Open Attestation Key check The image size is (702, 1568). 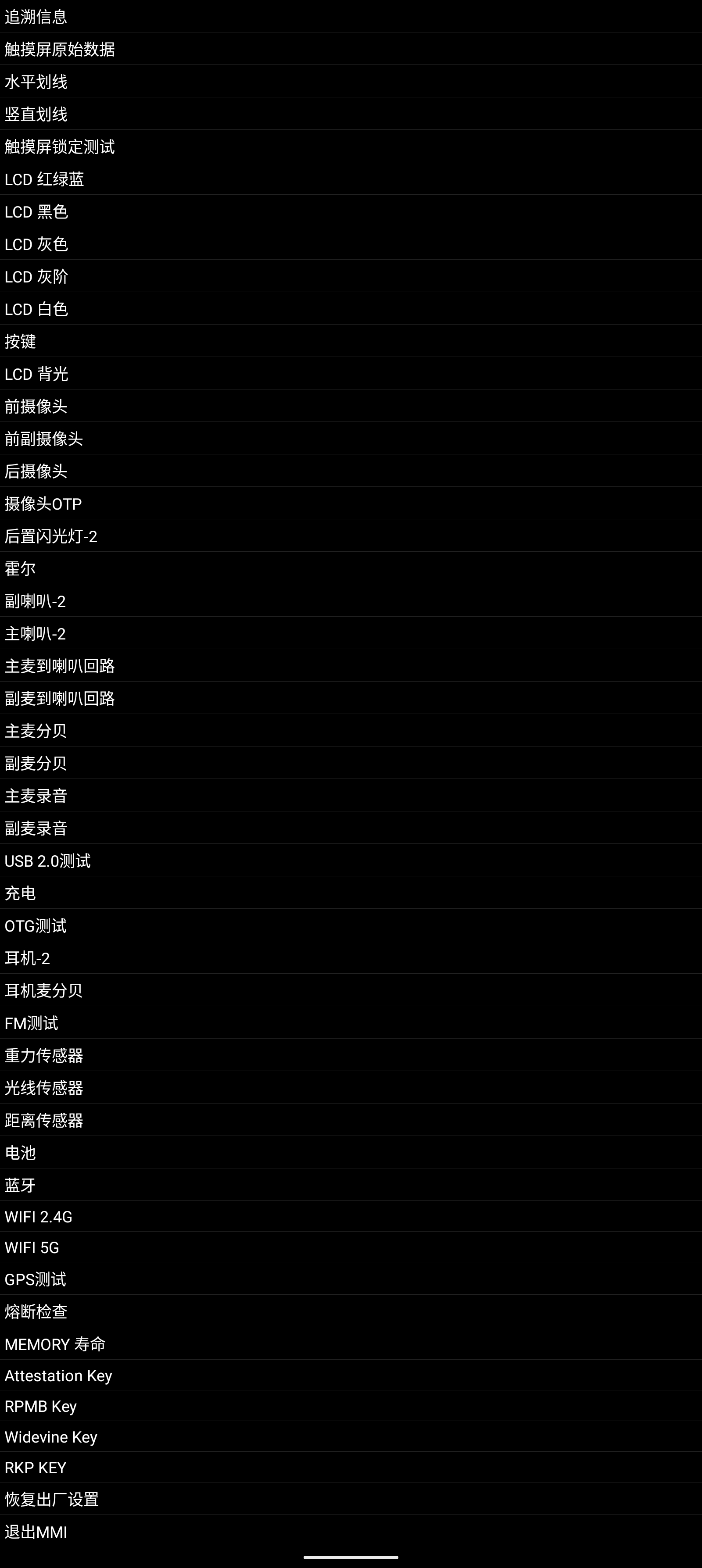[x=58, y=1375]
